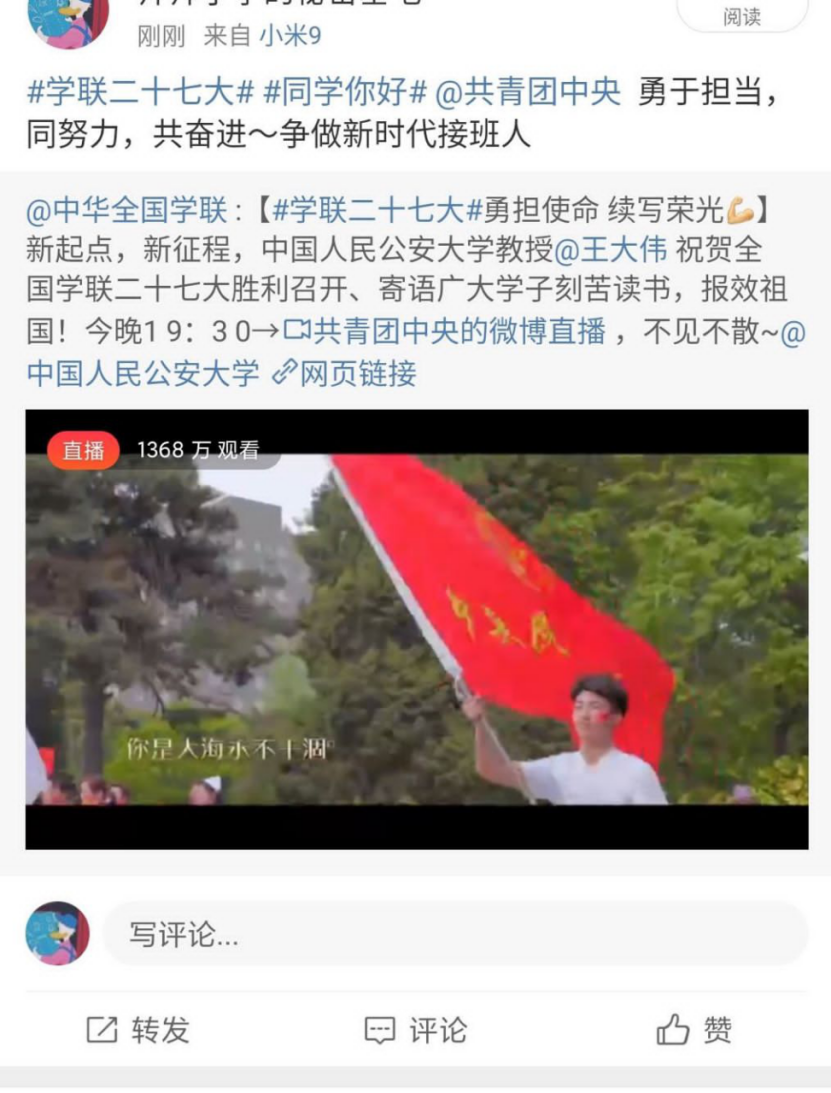Viewport: 831px width, 1093px height.
Task: Open the poster's avatar at the top
Action: point(67,20)
